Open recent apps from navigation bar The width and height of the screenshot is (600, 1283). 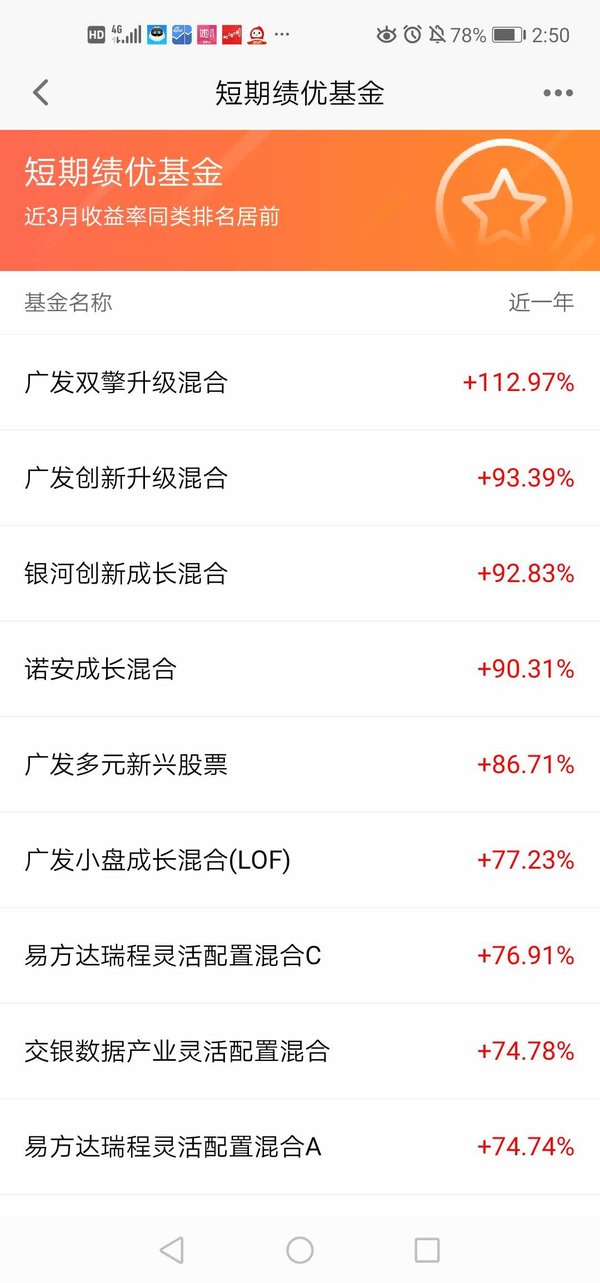coord(427,1249)
